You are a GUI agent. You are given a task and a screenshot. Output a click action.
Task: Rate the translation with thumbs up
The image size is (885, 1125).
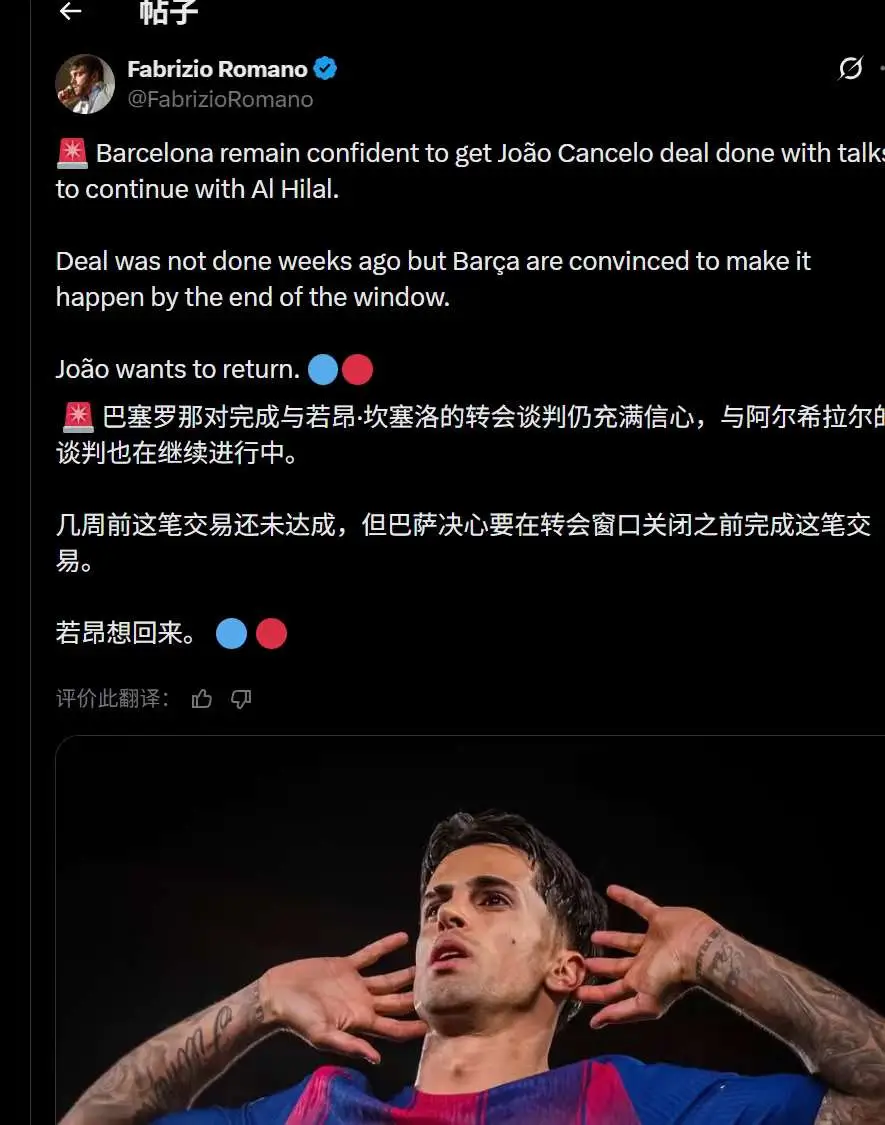point(202,698)
